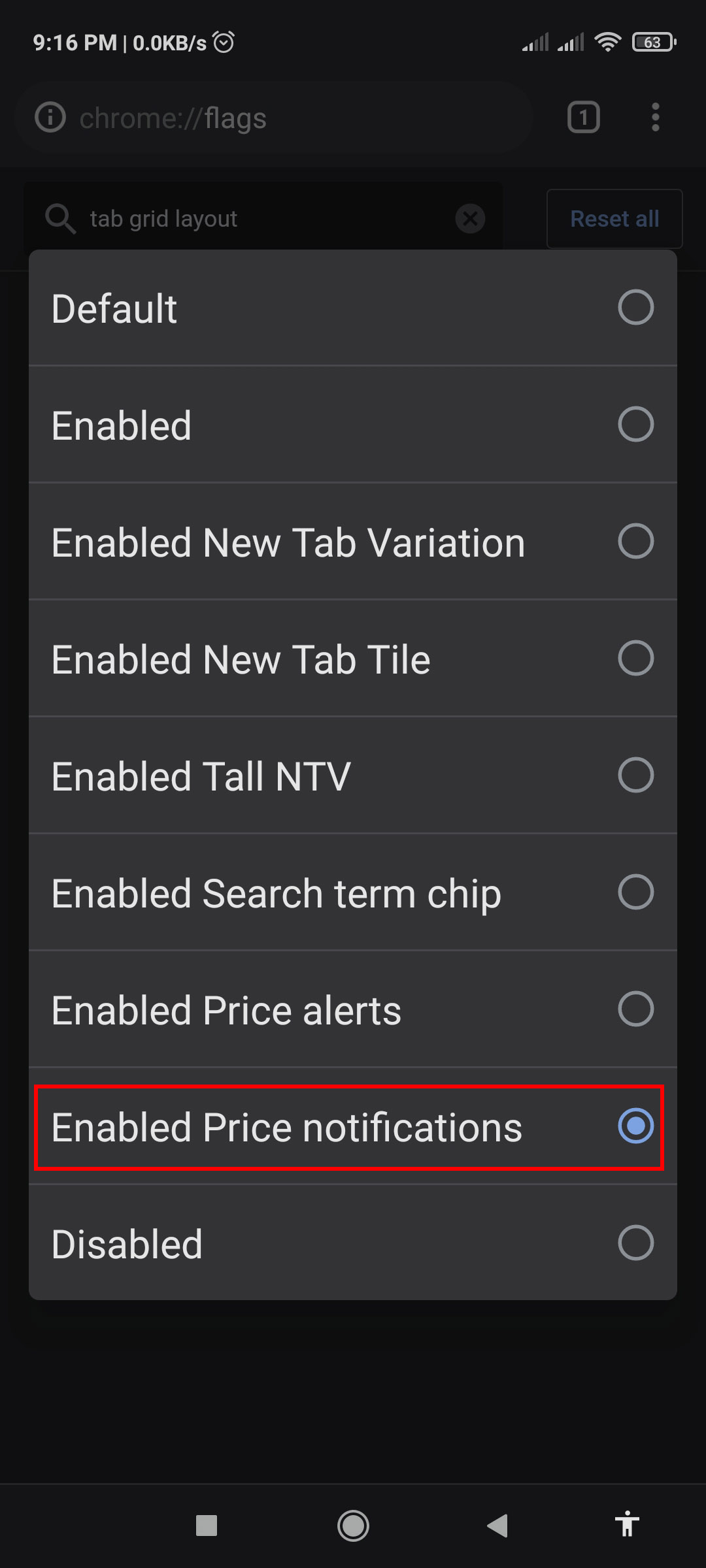Open recent apps with the square button
The height and width of the screenshot is (1568, 706).
pos(207,1524)
